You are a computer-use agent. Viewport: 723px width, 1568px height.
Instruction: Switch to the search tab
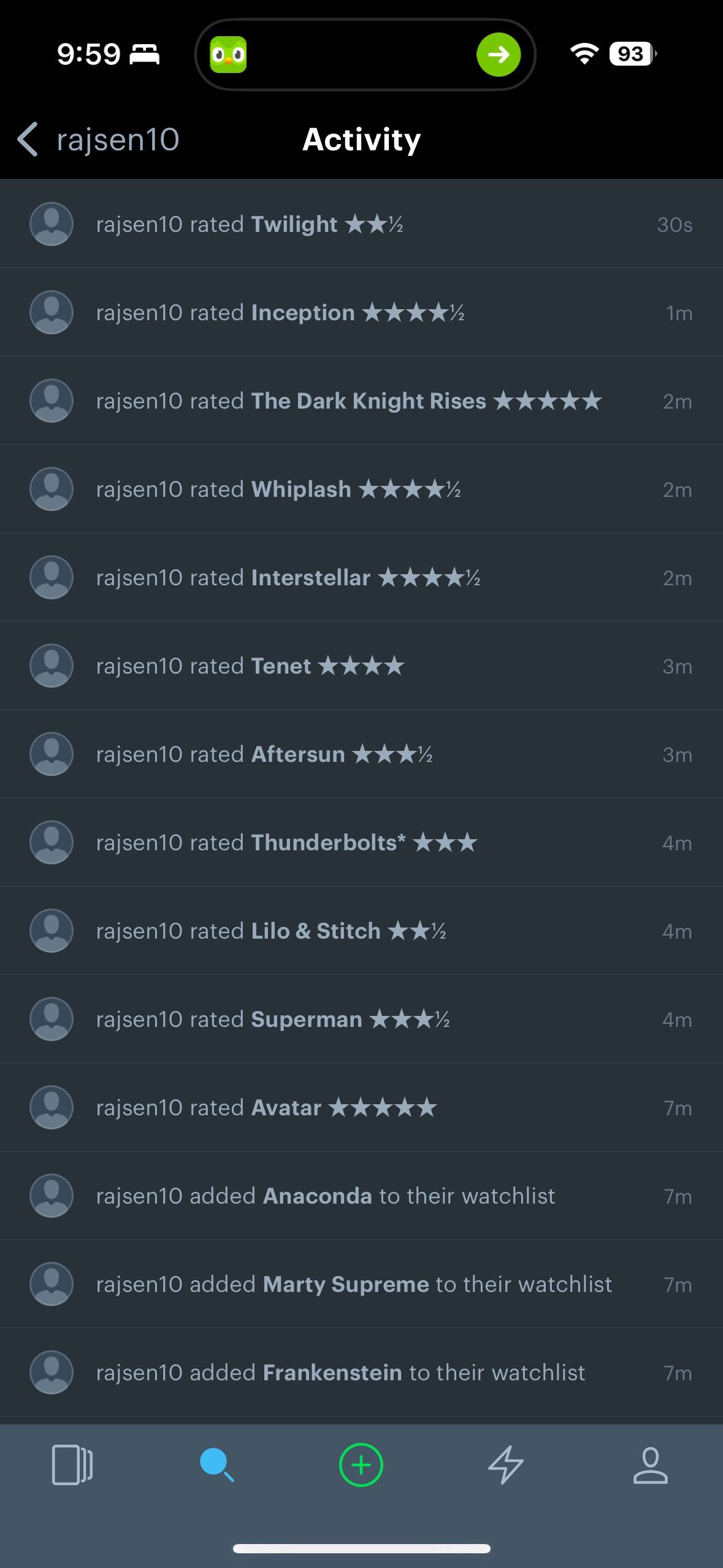(216, 1465)
